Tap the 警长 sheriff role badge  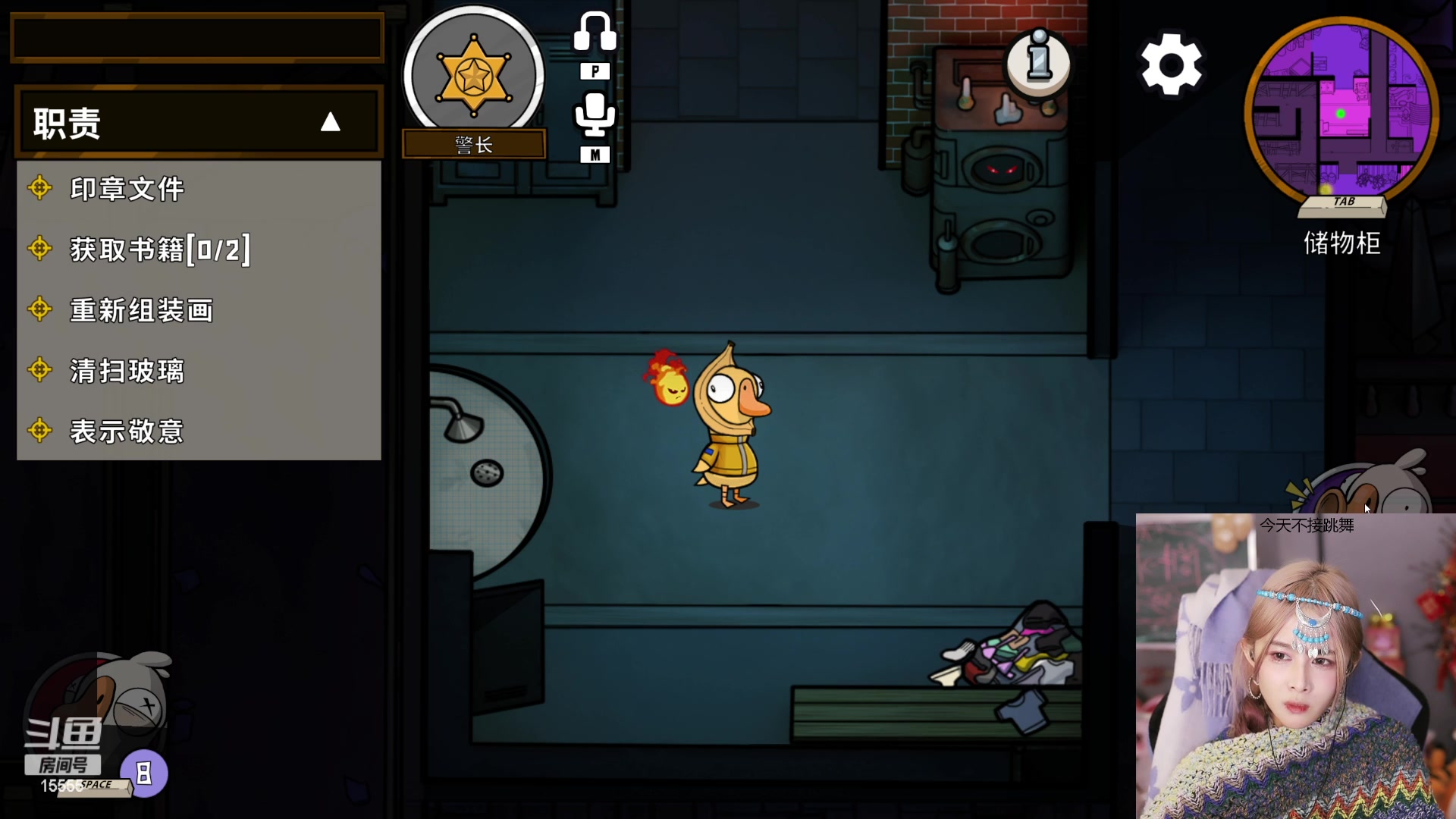(474, 76)
